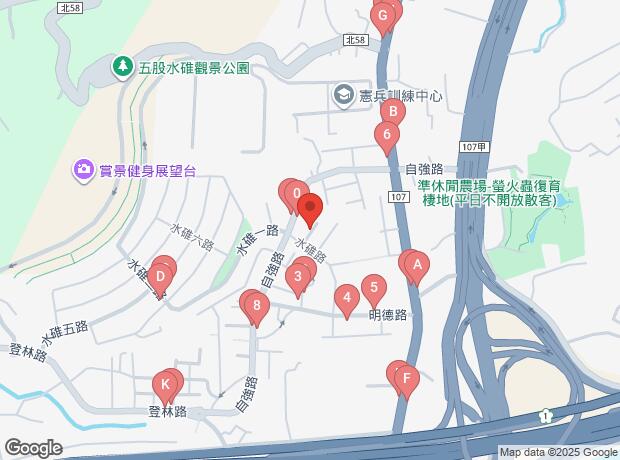Select map marker G
Viewport: 620px width, 460px height.
[382, 16]
